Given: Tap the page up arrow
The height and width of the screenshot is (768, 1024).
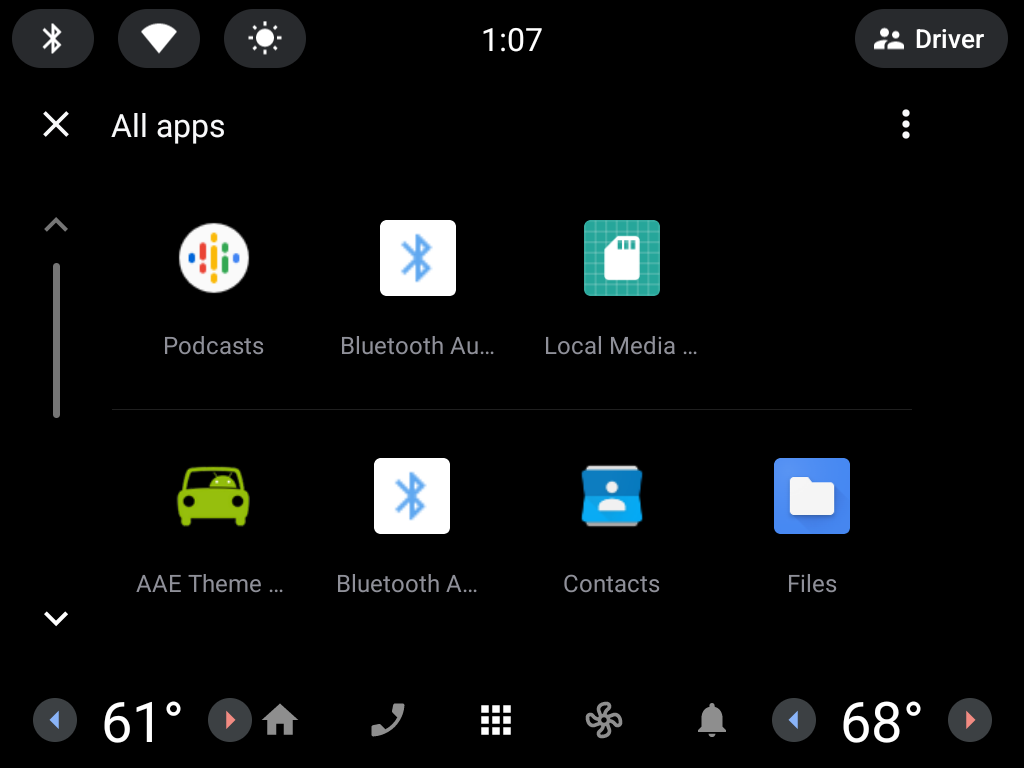Looking at the screenshot, I should pos(56,225).
